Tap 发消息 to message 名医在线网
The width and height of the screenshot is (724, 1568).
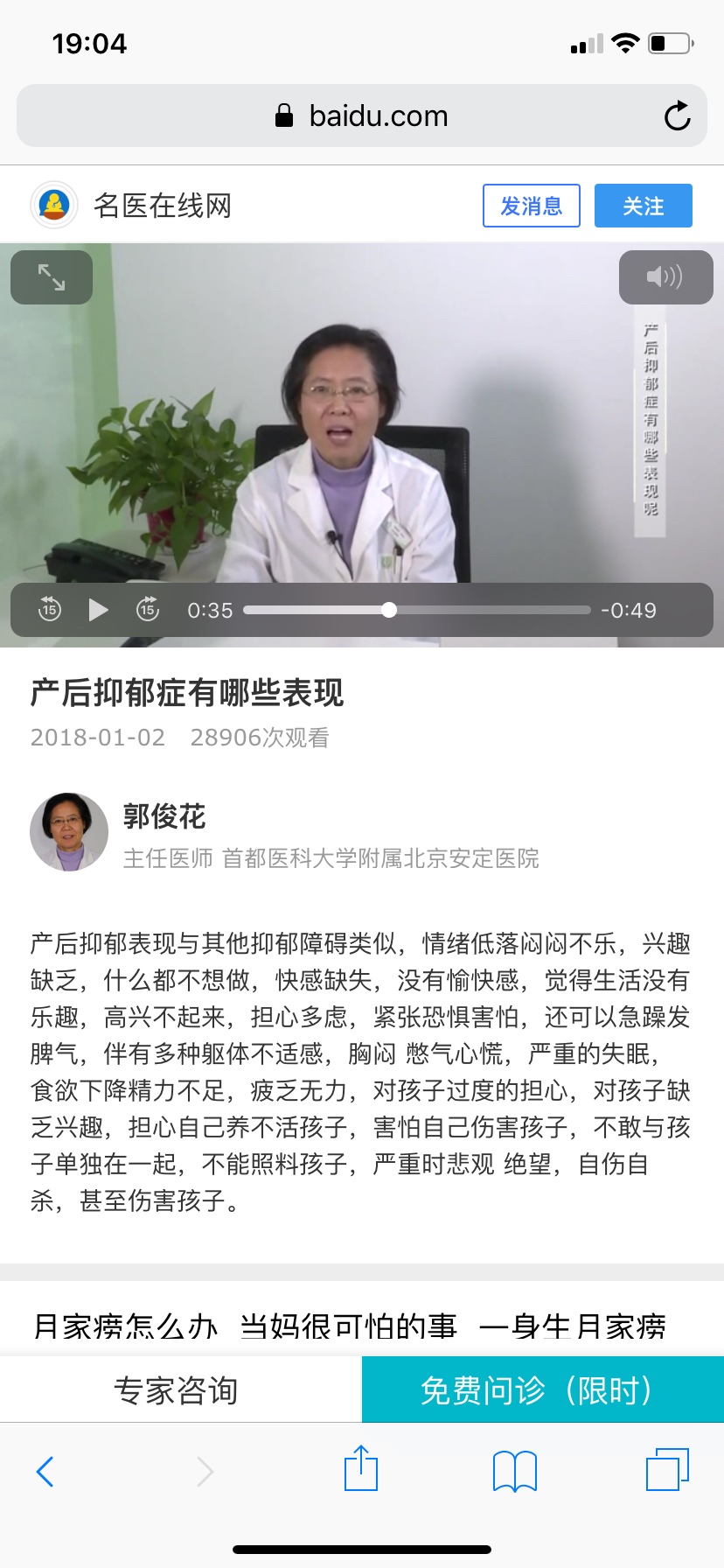tap(531, 206)
